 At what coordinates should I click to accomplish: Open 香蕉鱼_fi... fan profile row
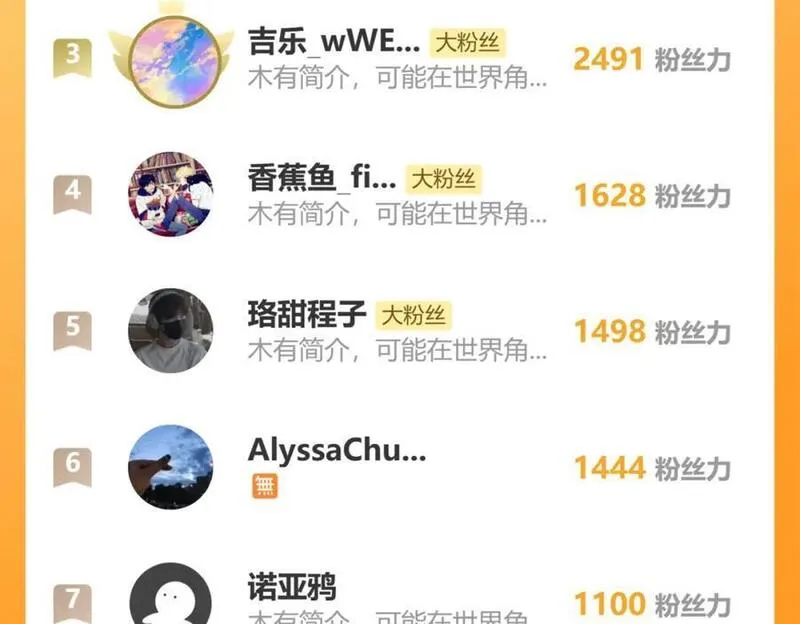click(399, 194)
